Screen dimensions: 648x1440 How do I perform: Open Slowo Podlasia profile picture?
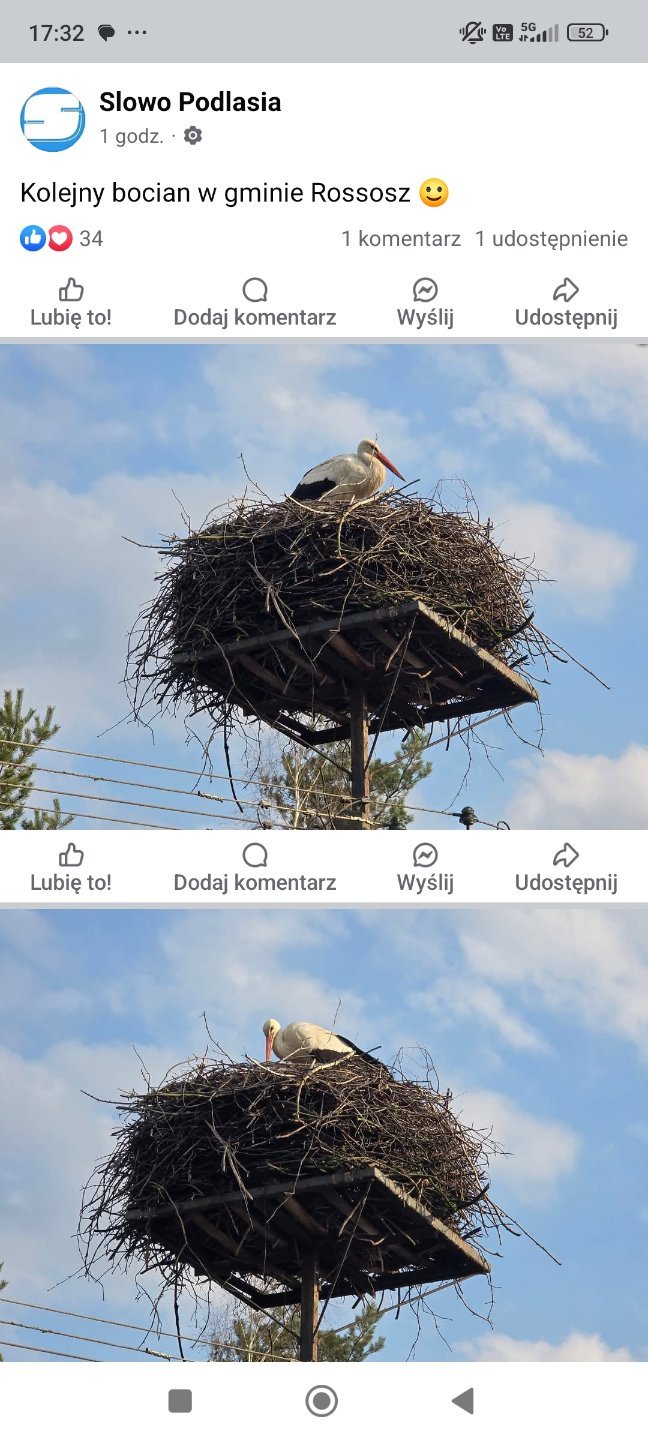coord(52,119)
